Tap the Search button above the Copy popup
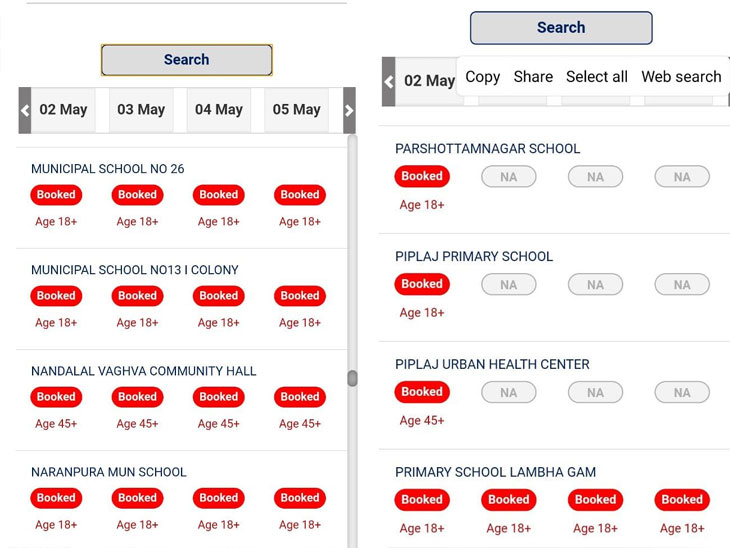730x548 pixels. tap(561, 28)
